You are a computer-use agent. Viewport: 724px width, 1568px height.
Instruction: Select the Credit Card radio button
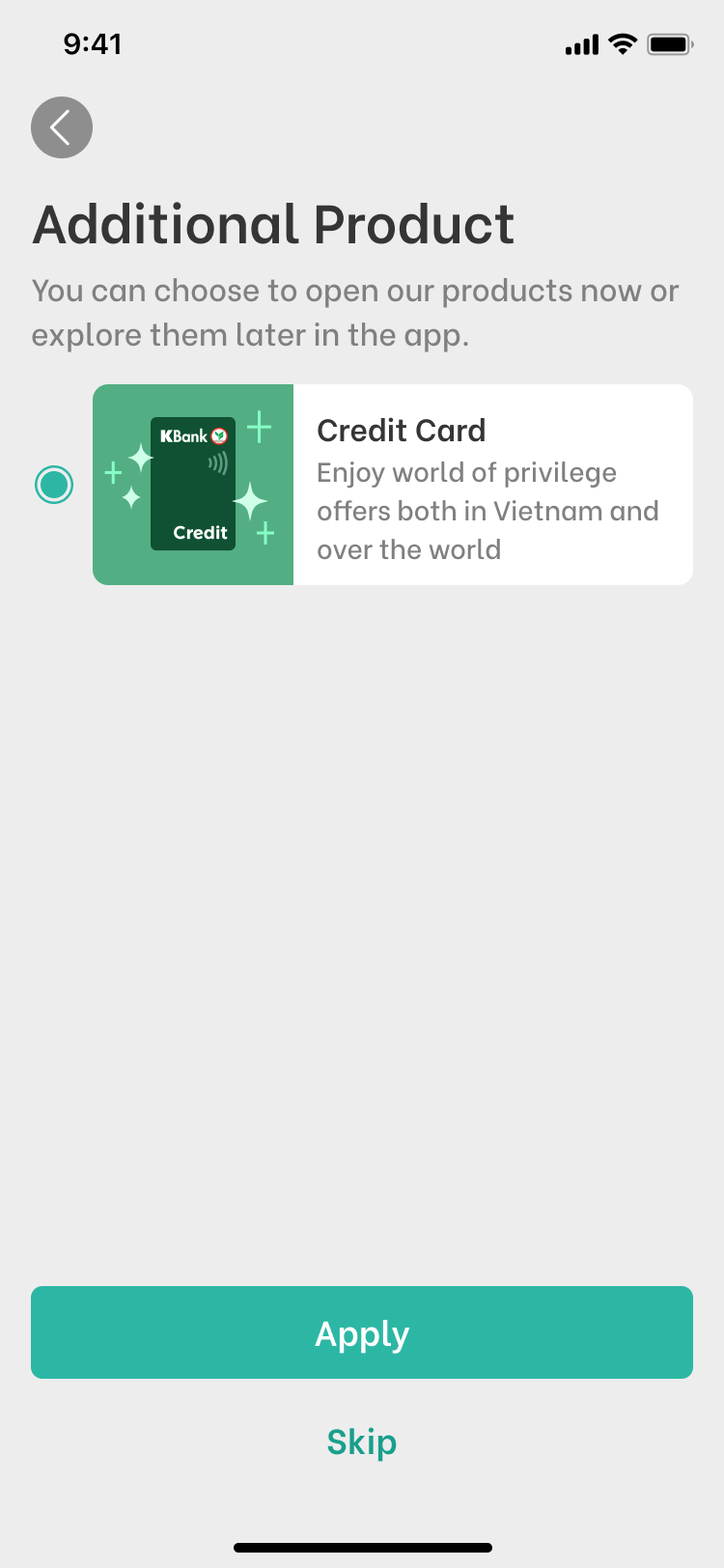coord(54,485)
